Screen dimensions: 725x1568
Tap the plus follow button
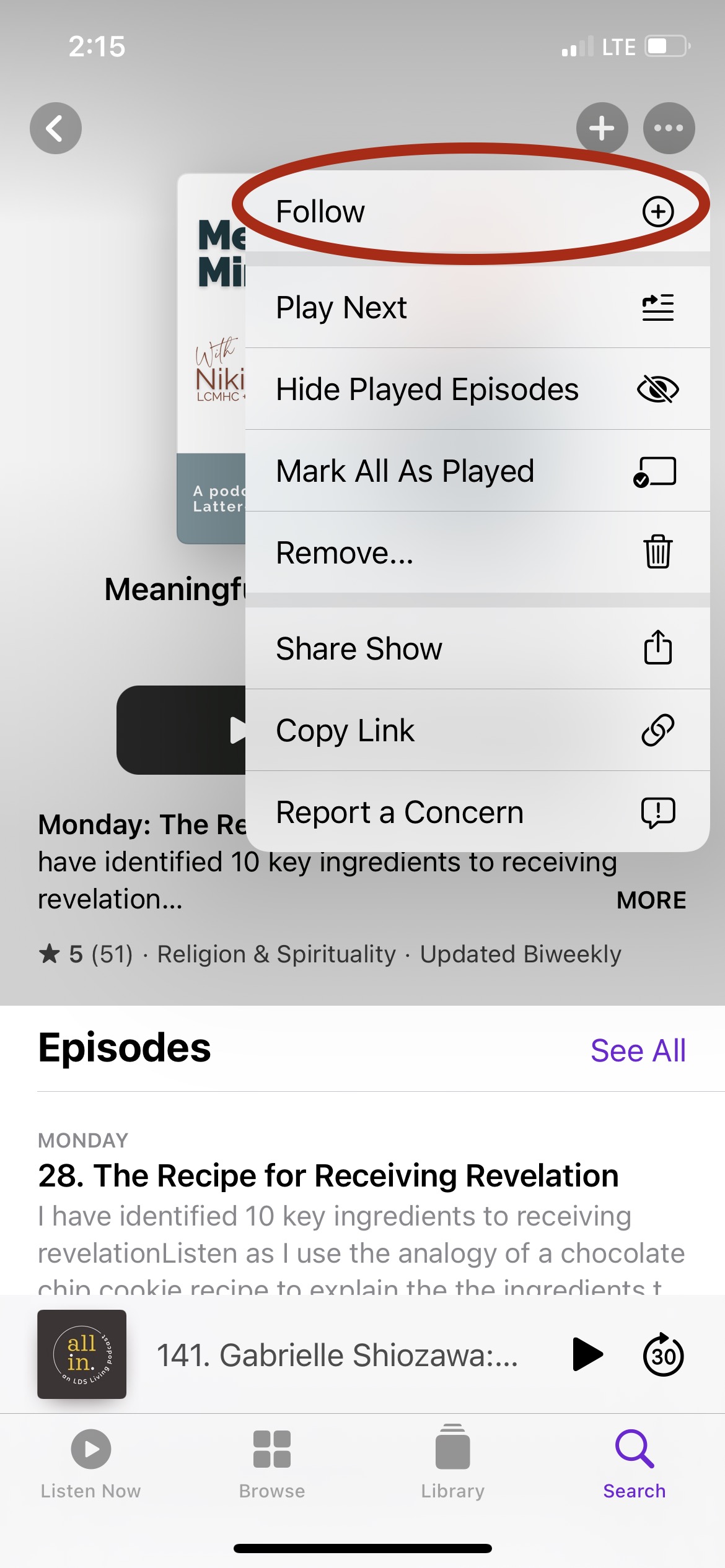(x=602, y=128)
